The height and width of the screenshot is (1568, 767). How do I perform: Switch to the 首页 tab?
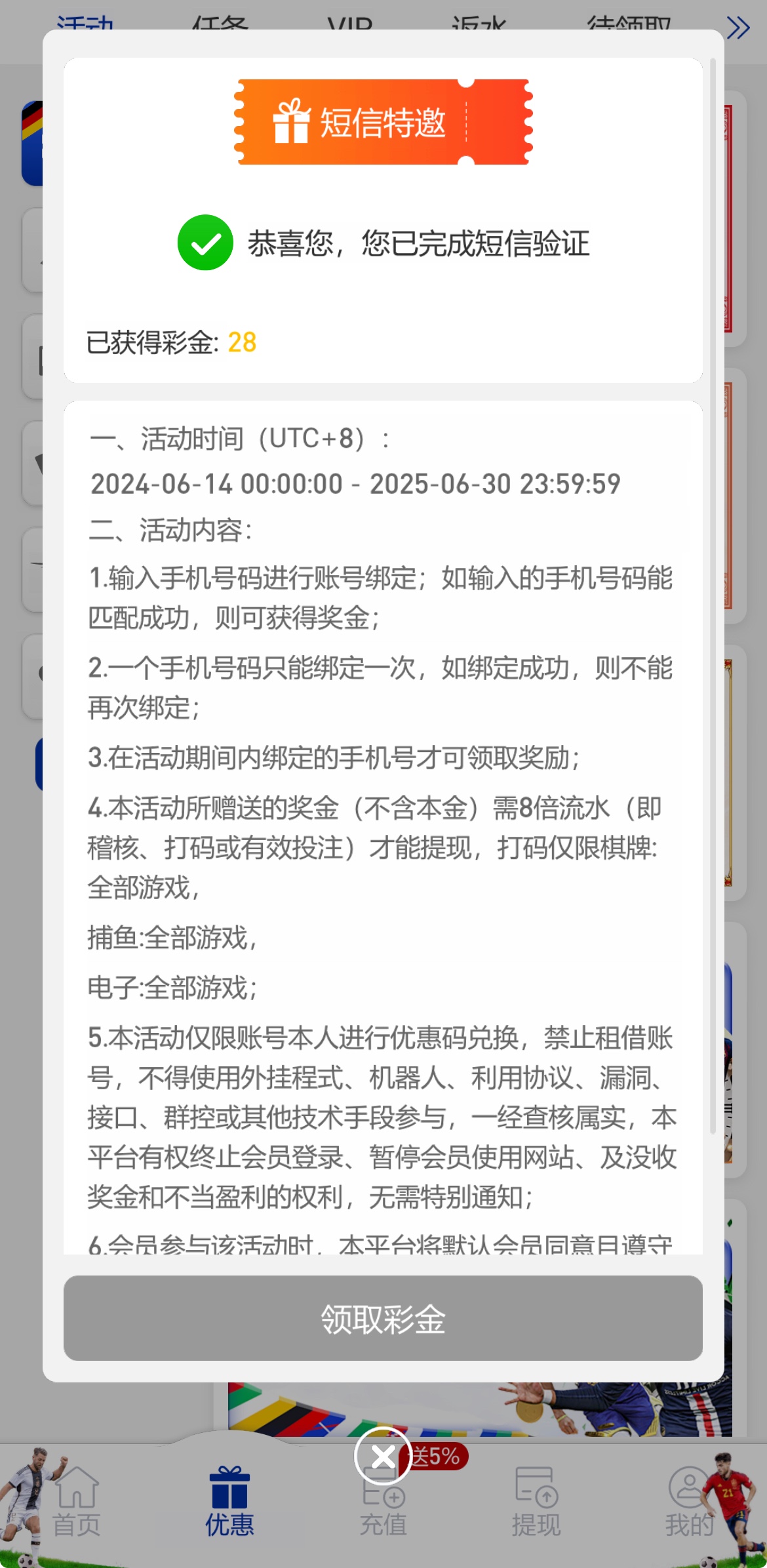[x=77, y=1502]
